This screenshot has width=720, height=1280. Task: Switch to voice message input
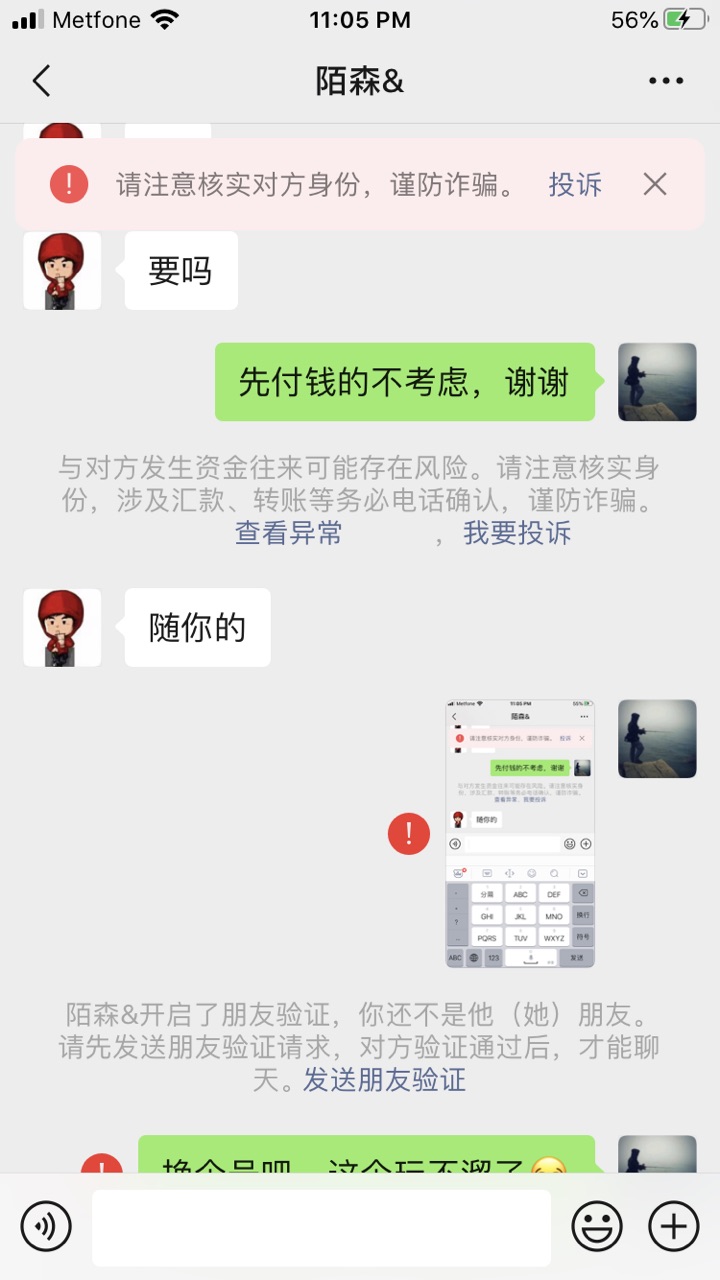pyautogui.click(x=46, y=1226)
